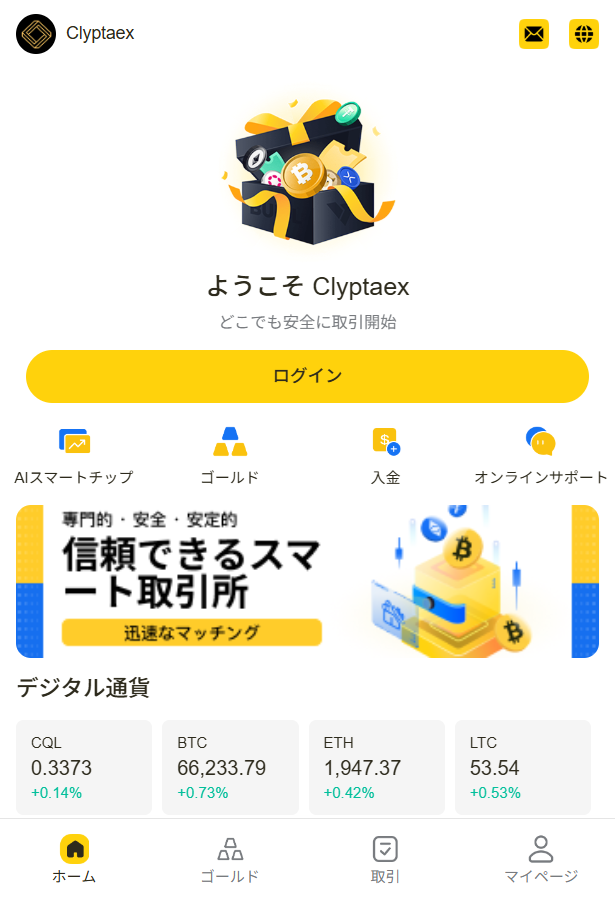Switch to the ホーム tab

pos(75,860)
